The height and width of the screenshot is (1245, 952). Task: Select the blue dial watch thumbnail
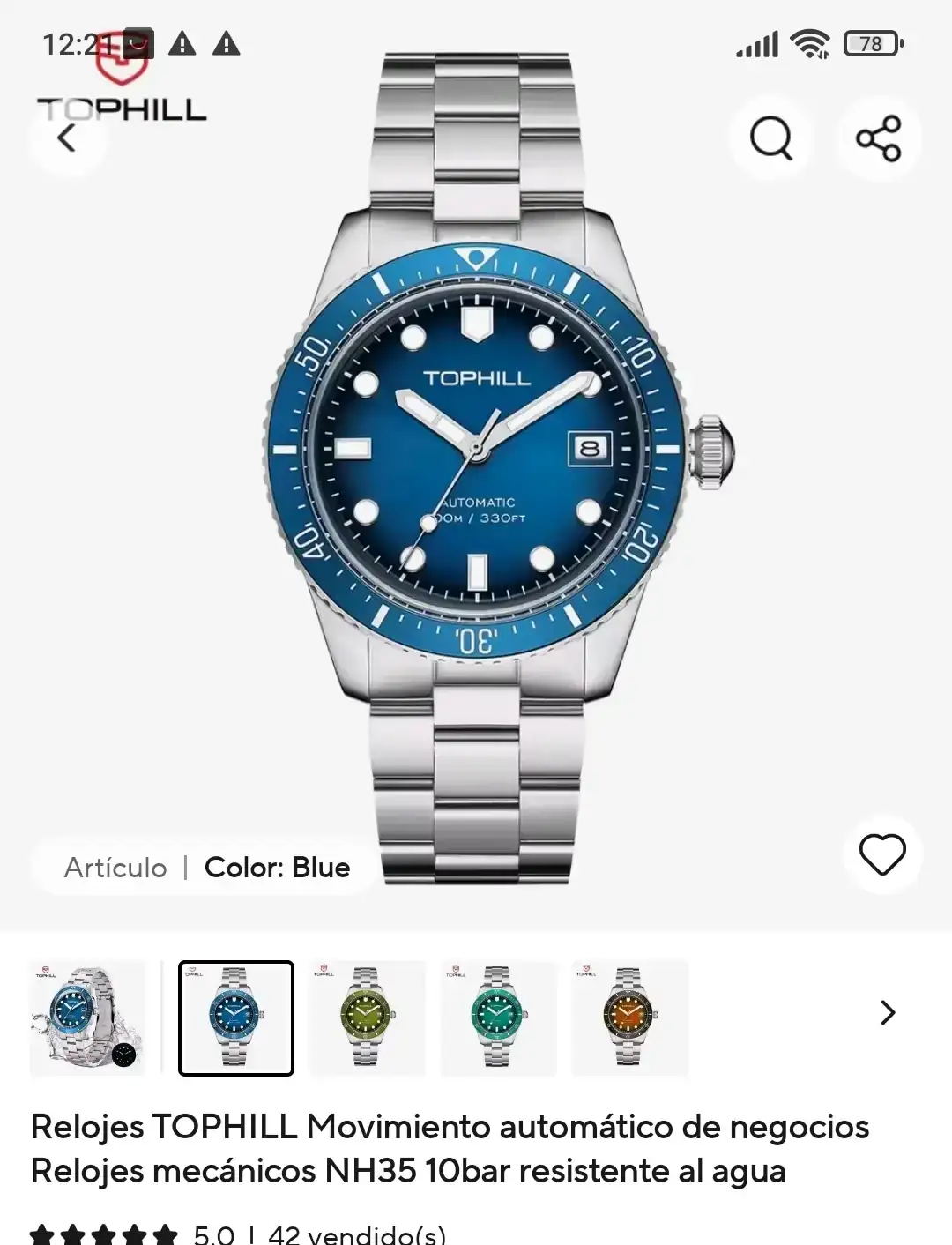[235, 1018]
